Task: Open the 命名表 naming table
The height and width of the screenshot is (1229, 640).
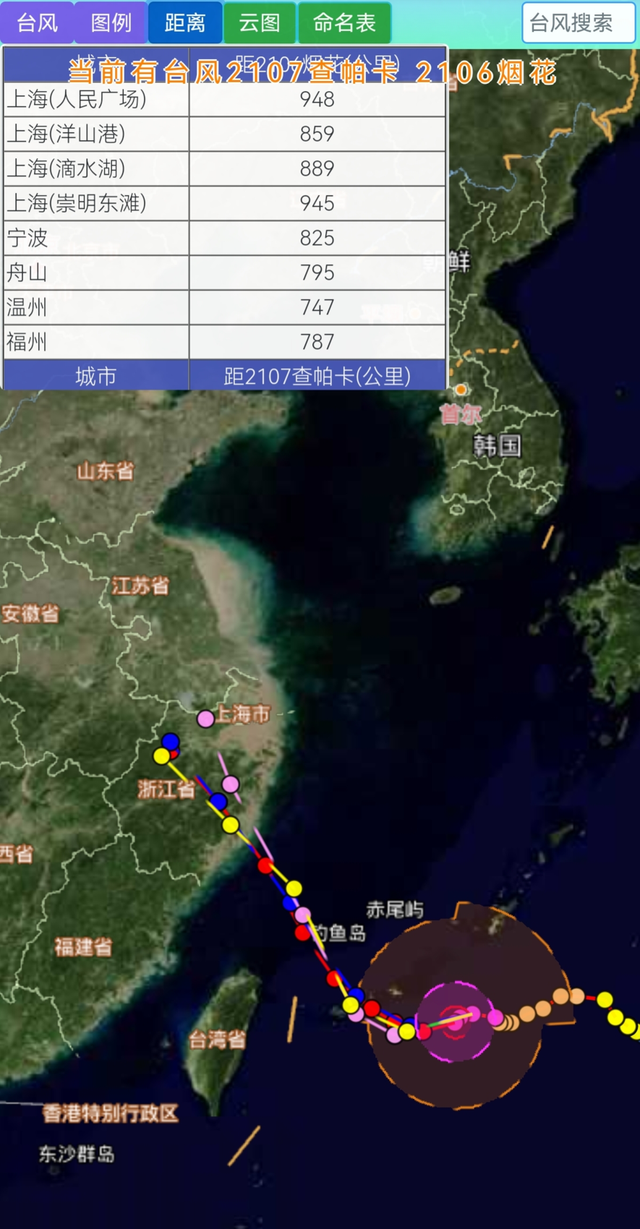Action: (x=344, y=22)
